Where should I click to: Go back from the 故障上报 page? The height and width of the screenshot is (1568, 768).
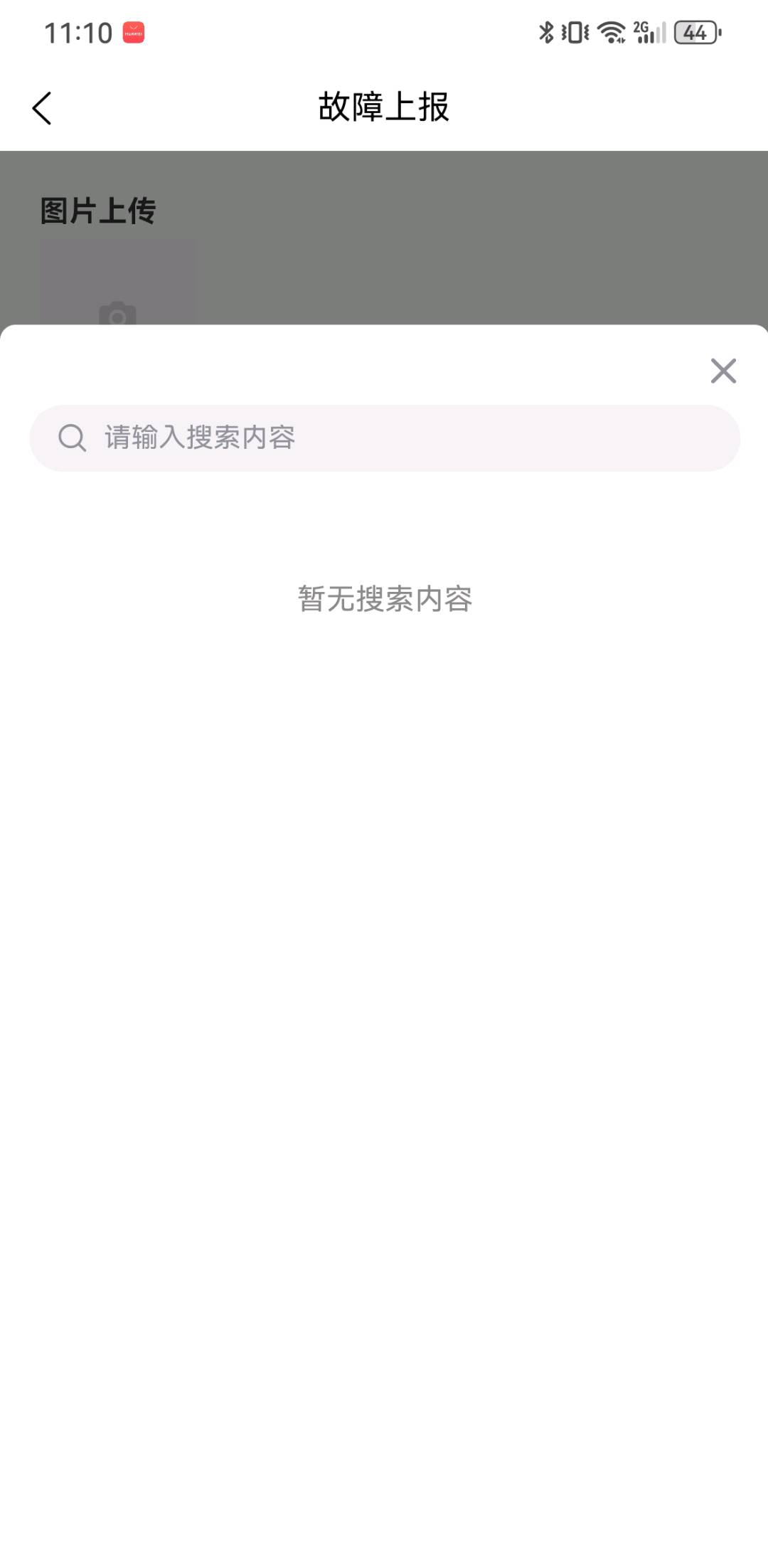[x=42, y=108]
